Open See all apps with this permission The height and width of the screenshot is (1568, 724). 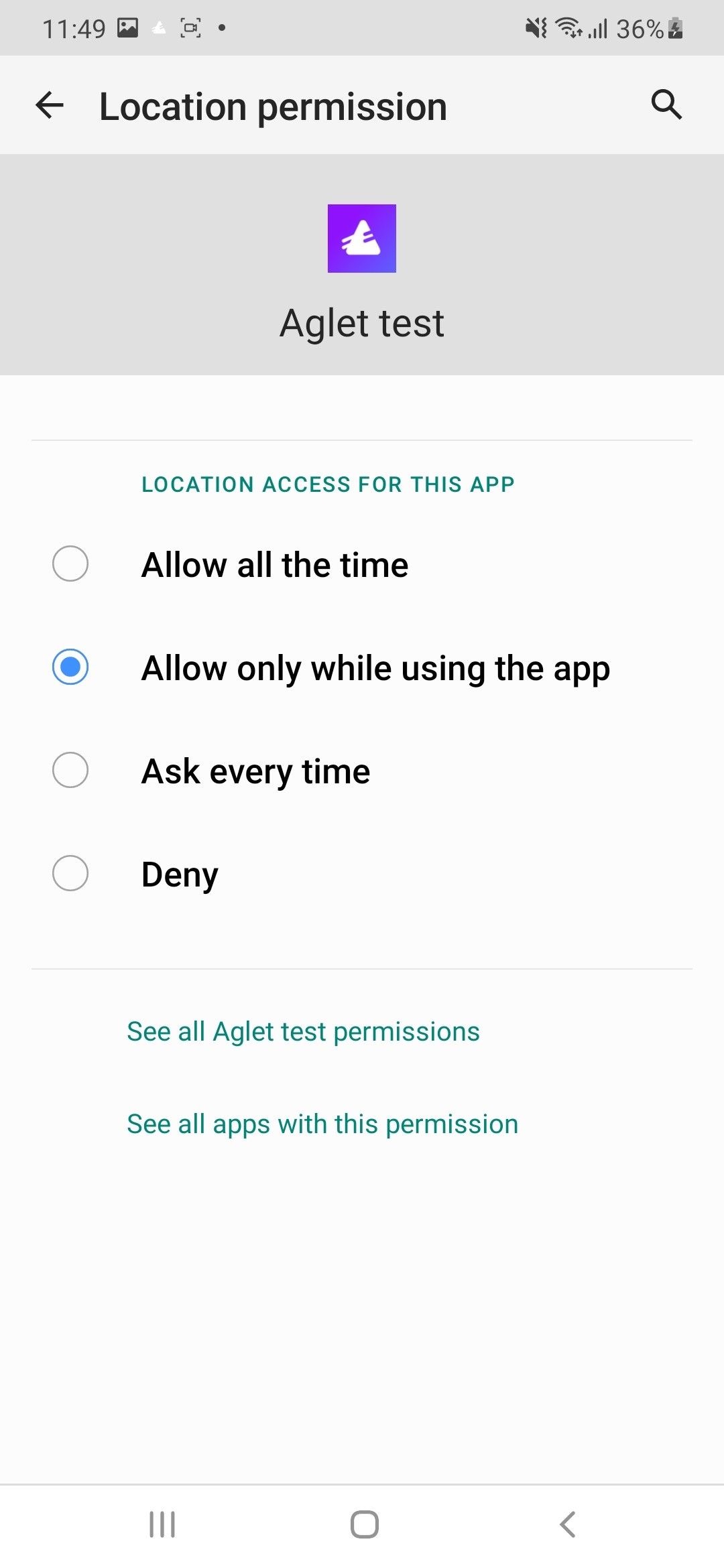[322, 1124]
